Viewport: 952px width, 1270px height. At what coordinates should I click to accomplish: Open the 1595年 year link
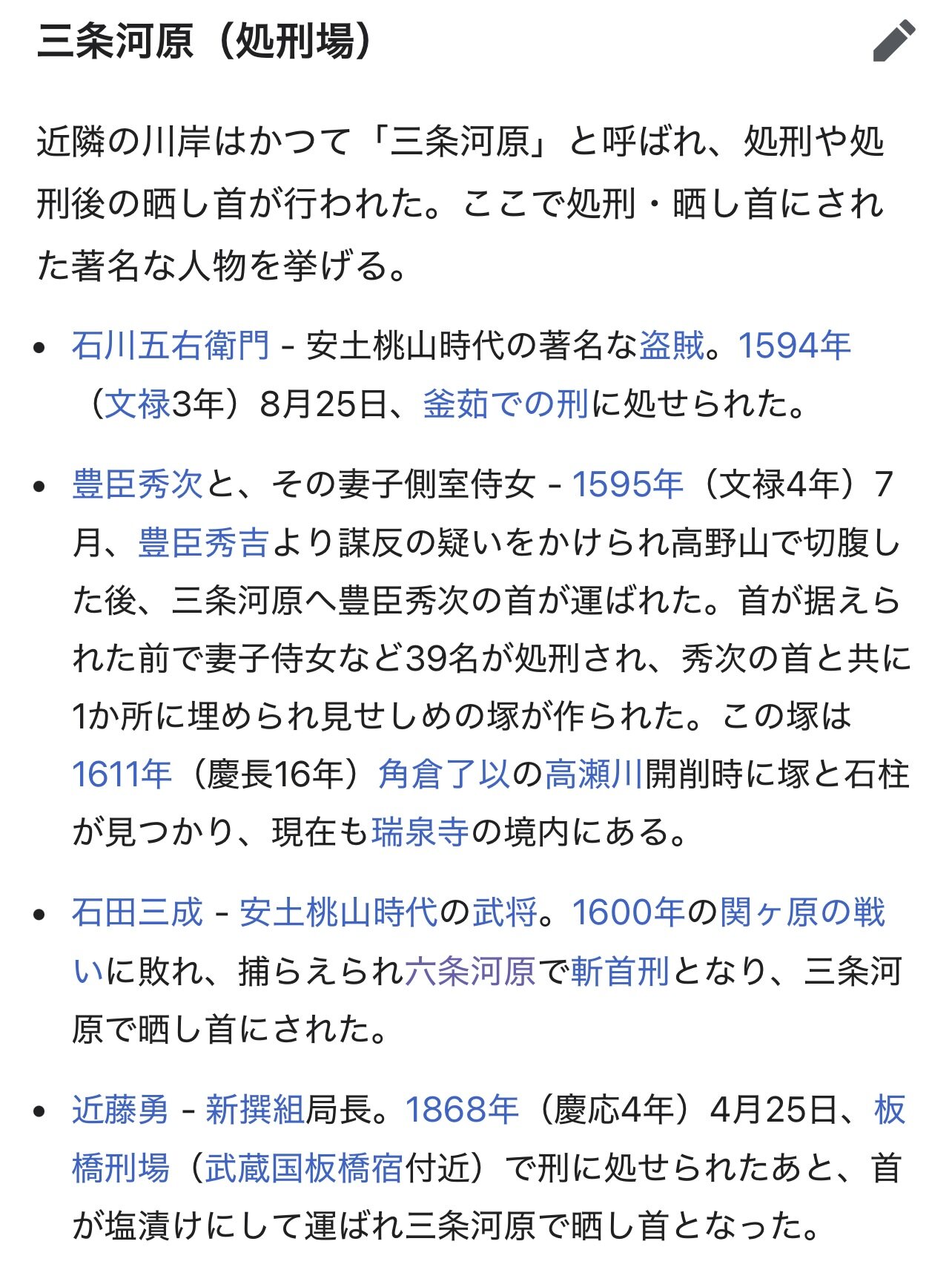coord(627,484)
